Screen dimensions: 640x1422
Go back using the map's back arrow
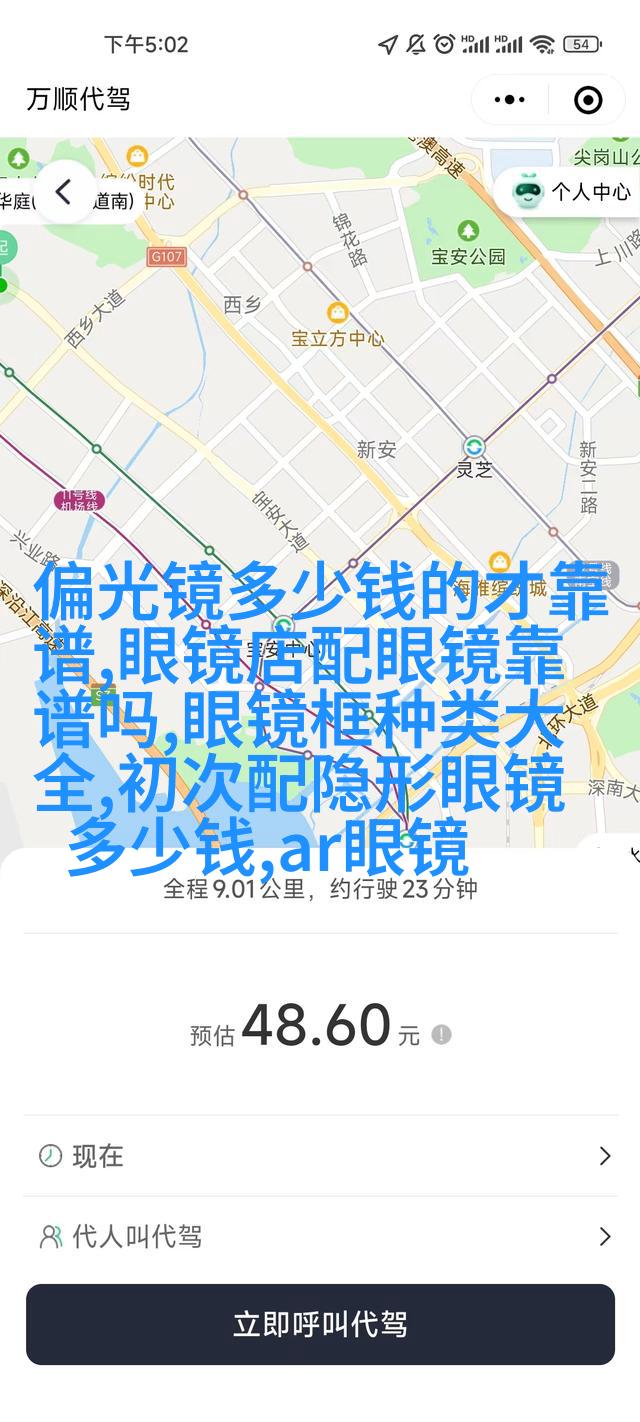pos(64,191)
